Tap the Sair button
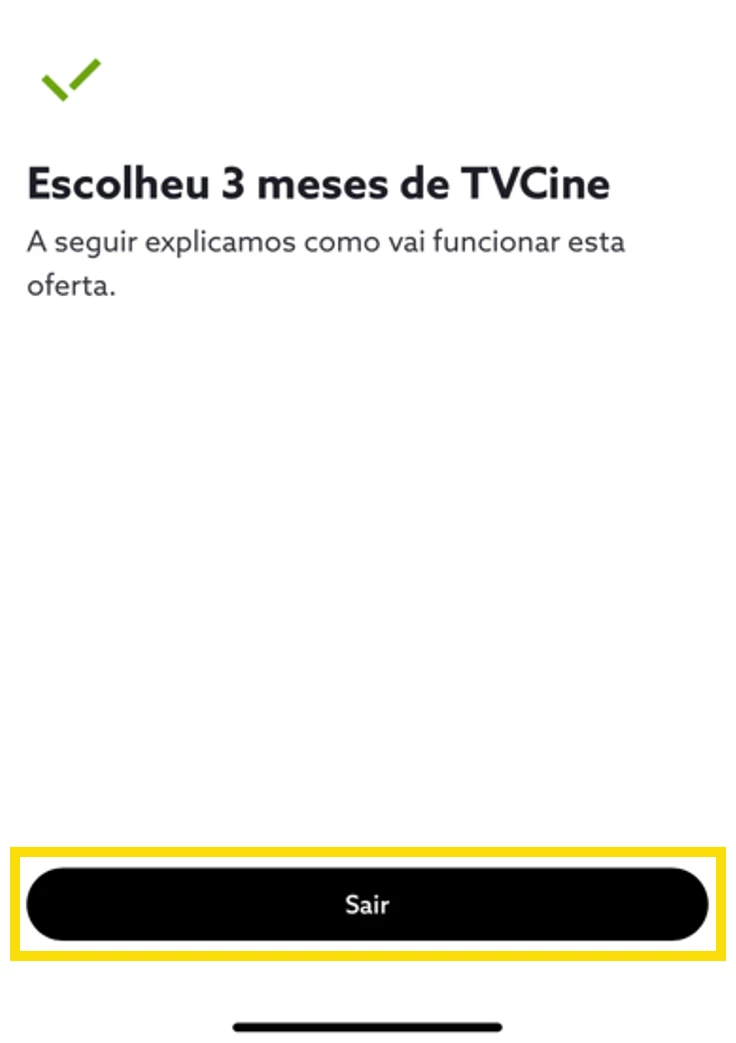This screenshot has width=736, height=1043. coord(367,904)
